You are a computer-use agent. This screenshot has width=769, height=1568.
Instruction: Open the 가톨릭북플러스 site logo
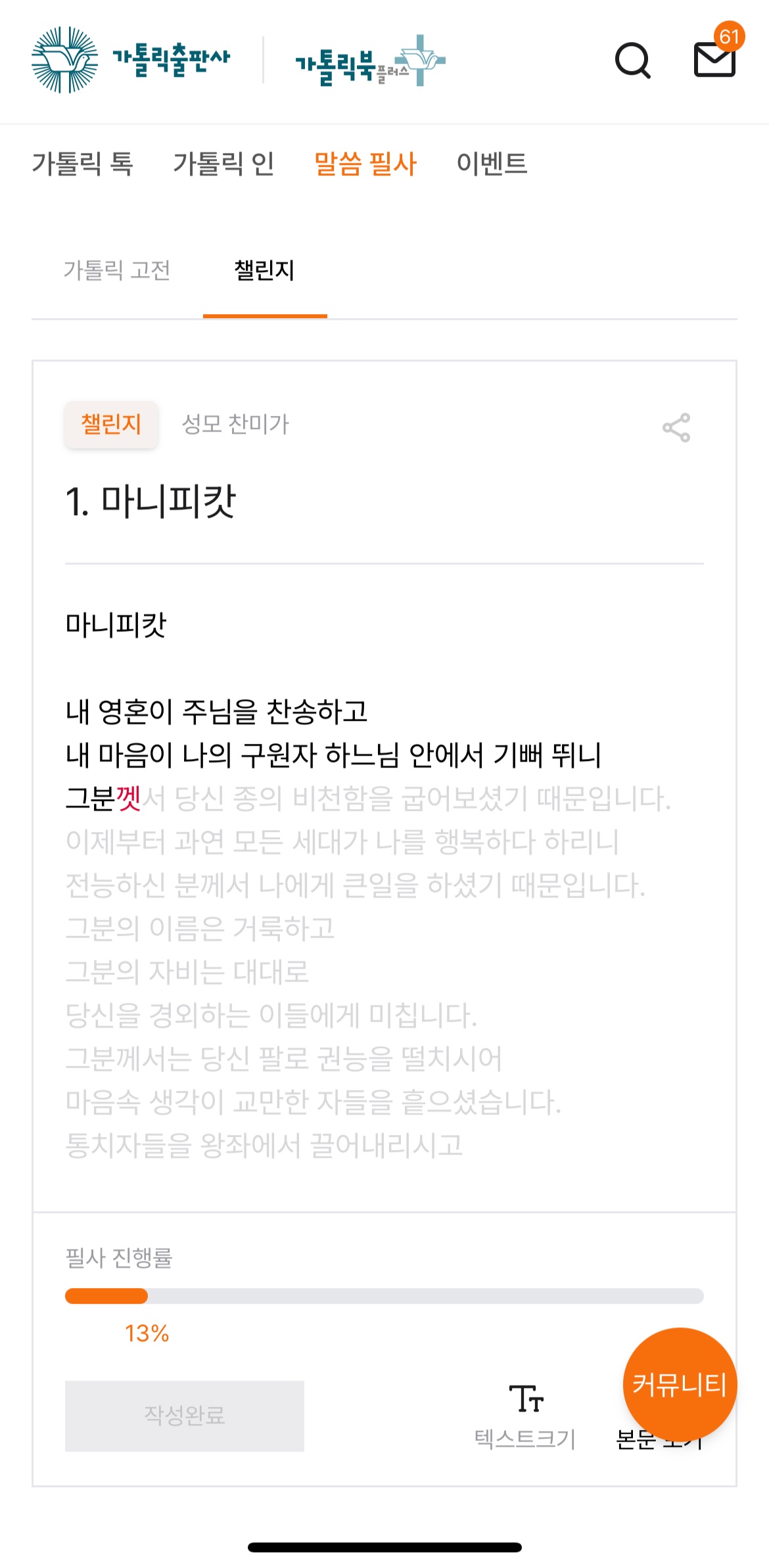point(370,61)
